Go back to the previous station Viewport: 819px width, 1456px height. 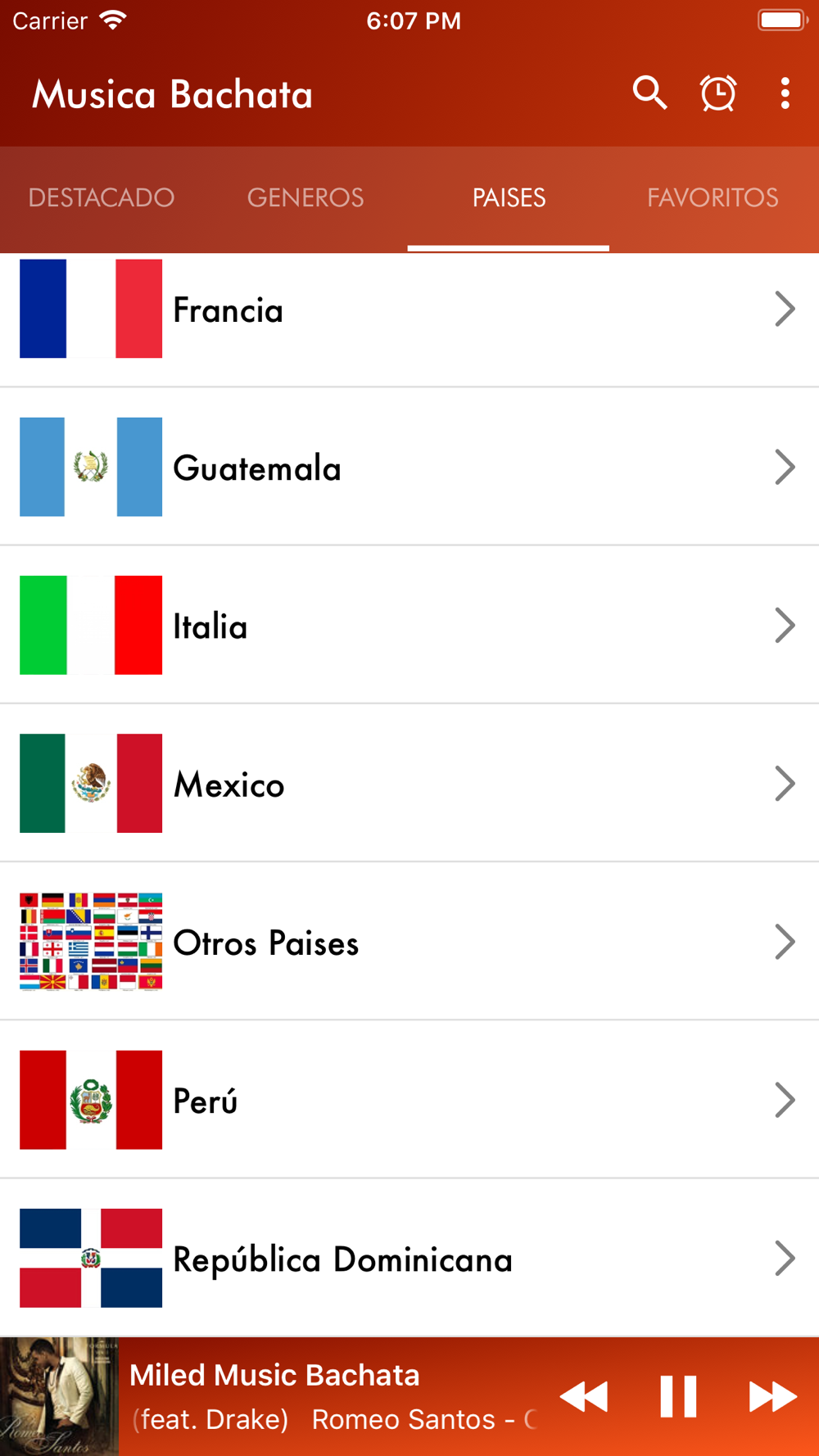(584, 1396)
